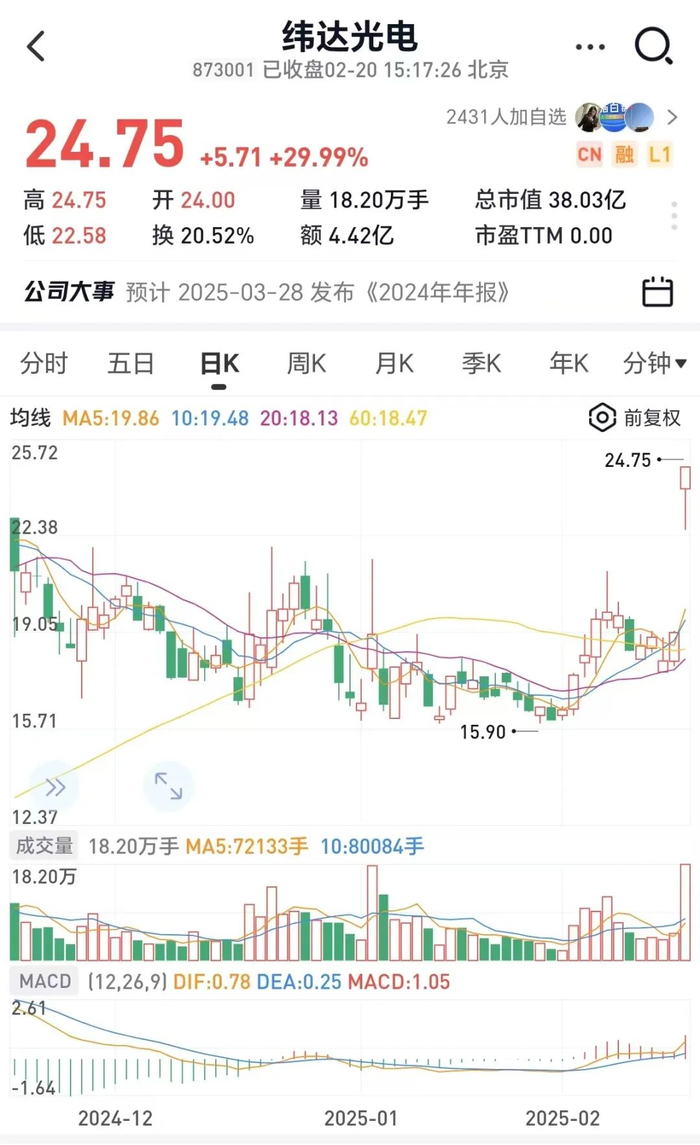Switch to the 季K chart tab
Image resolution: width=700 pixels, height=1145 pixels.
point(481,363)
